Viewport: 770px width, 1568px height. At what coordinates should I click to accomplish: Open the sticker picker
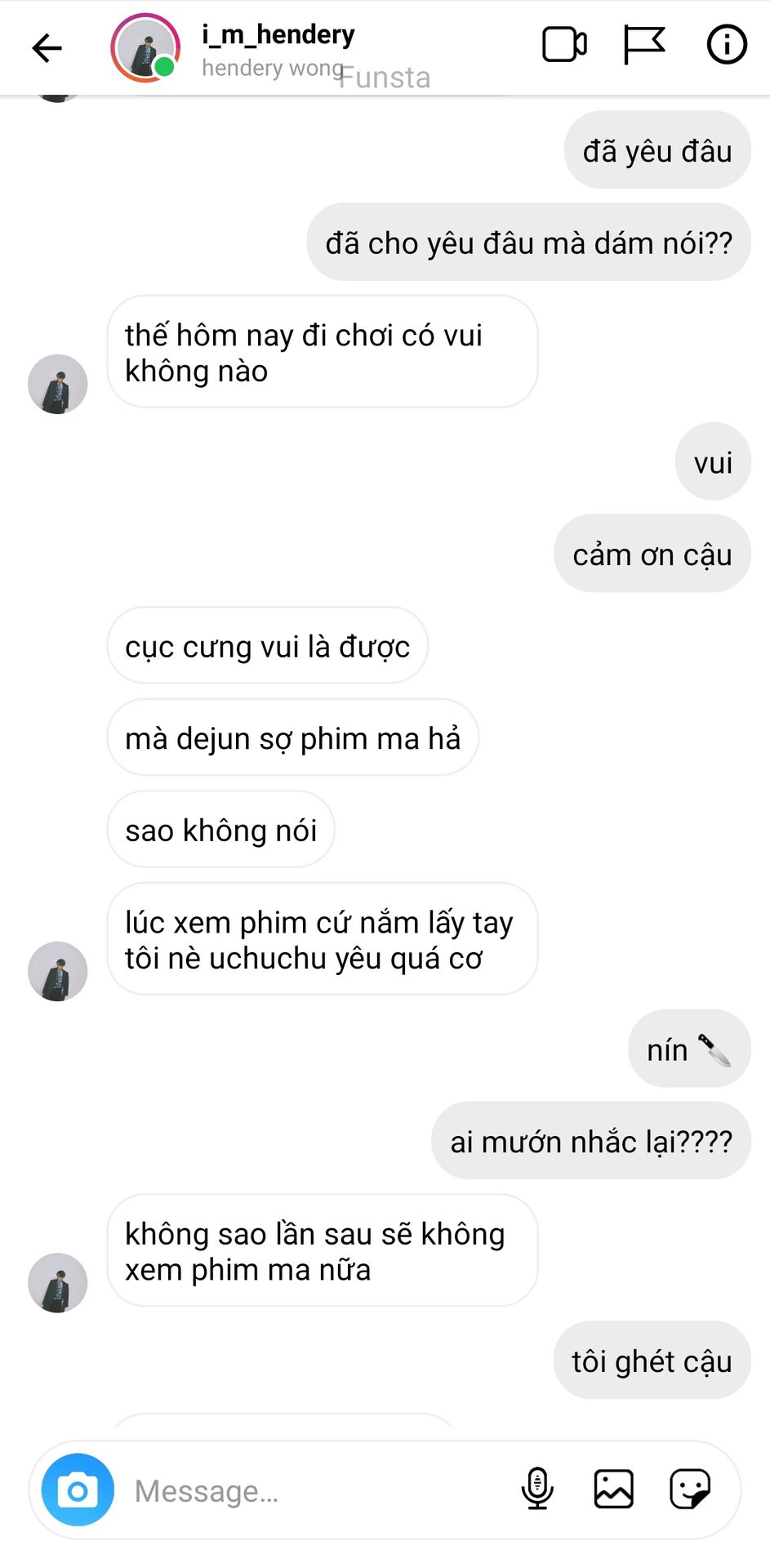pyautogui.click(x=690, y=1489)
